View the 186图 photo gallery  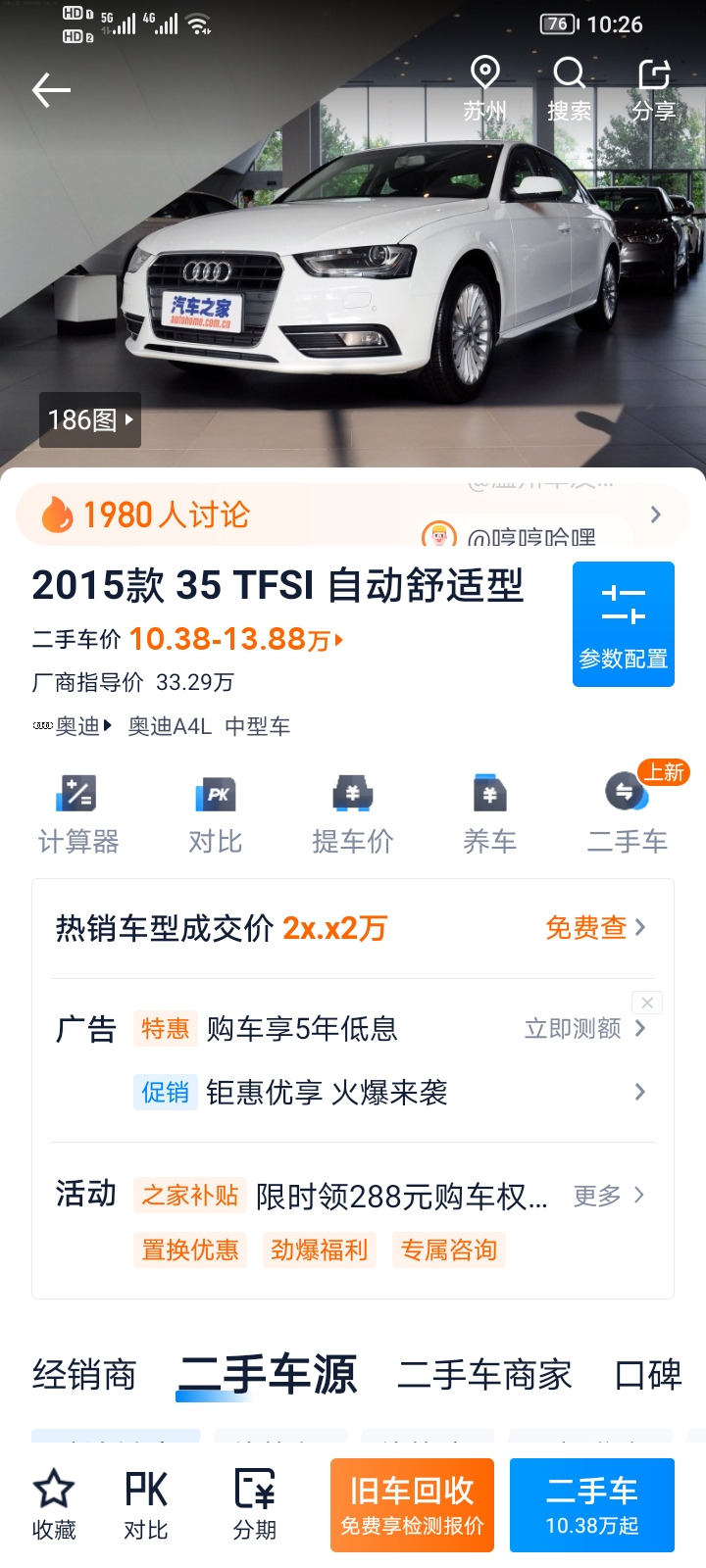pyautogui.click(x=90, y=420)
